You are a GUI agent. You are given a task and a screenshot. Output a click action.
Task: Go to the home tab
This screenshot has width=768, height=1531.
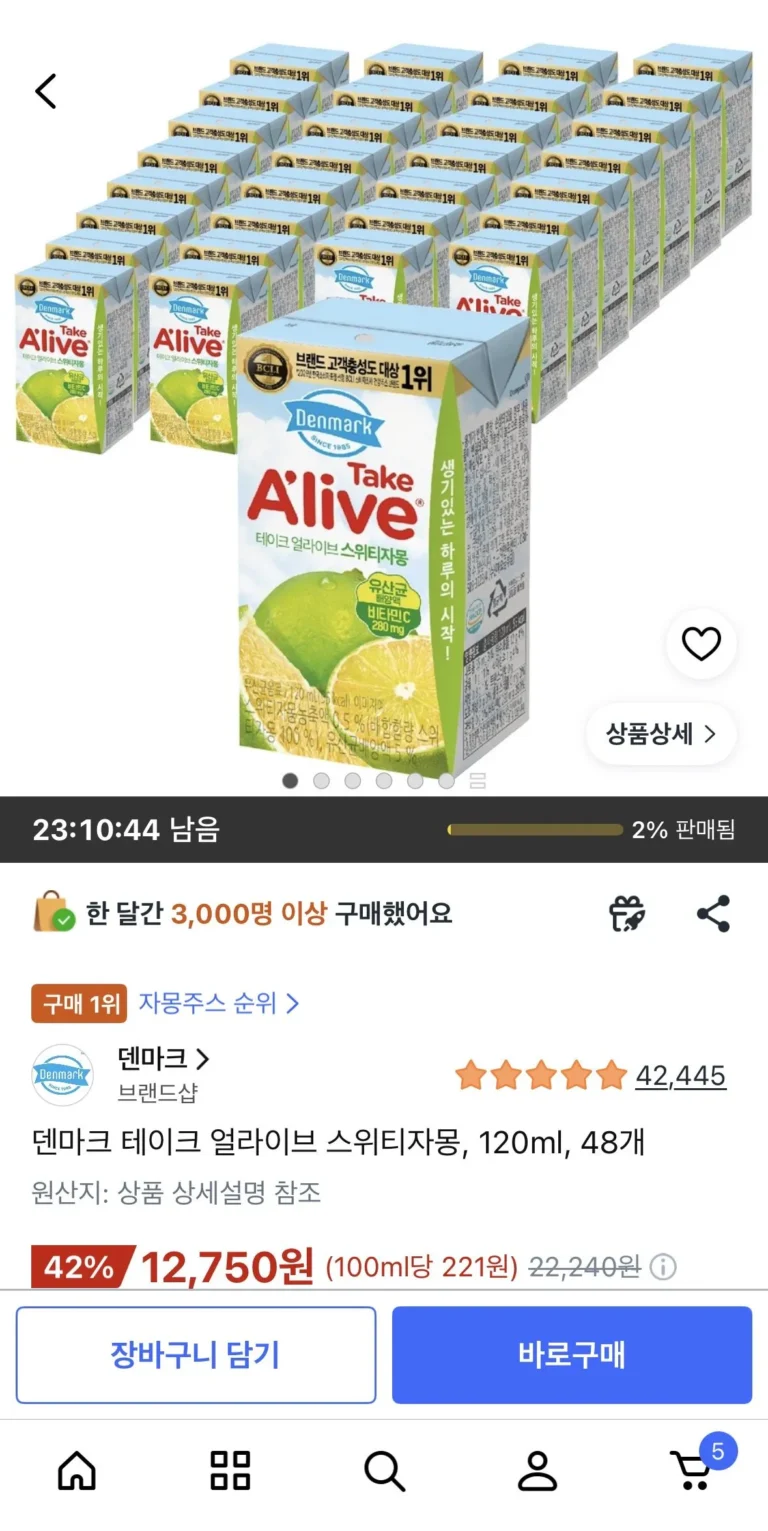tap(77, 1470)
